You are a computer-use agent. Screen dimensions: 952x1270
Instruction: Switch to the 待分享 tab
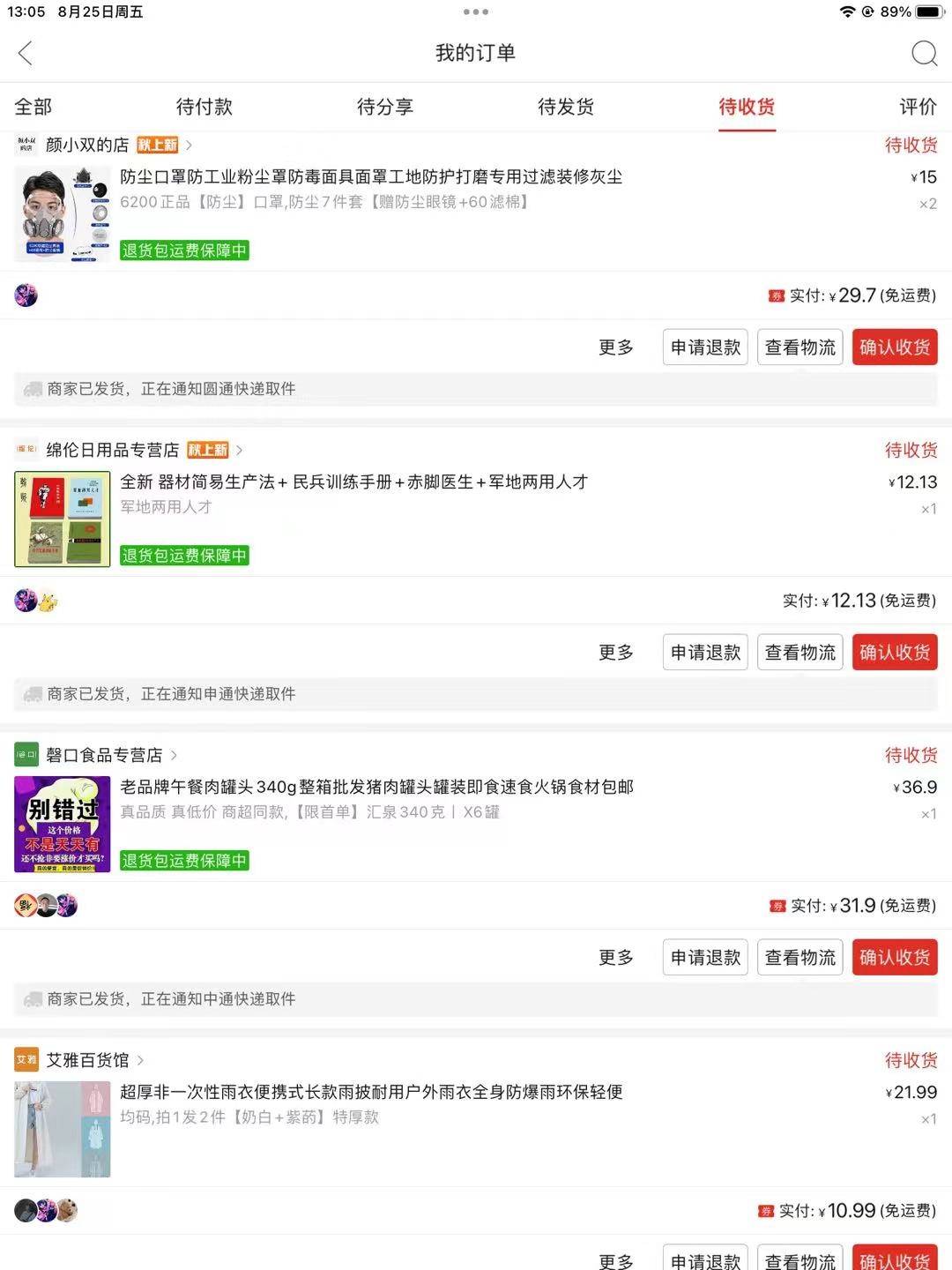point(385,107)
